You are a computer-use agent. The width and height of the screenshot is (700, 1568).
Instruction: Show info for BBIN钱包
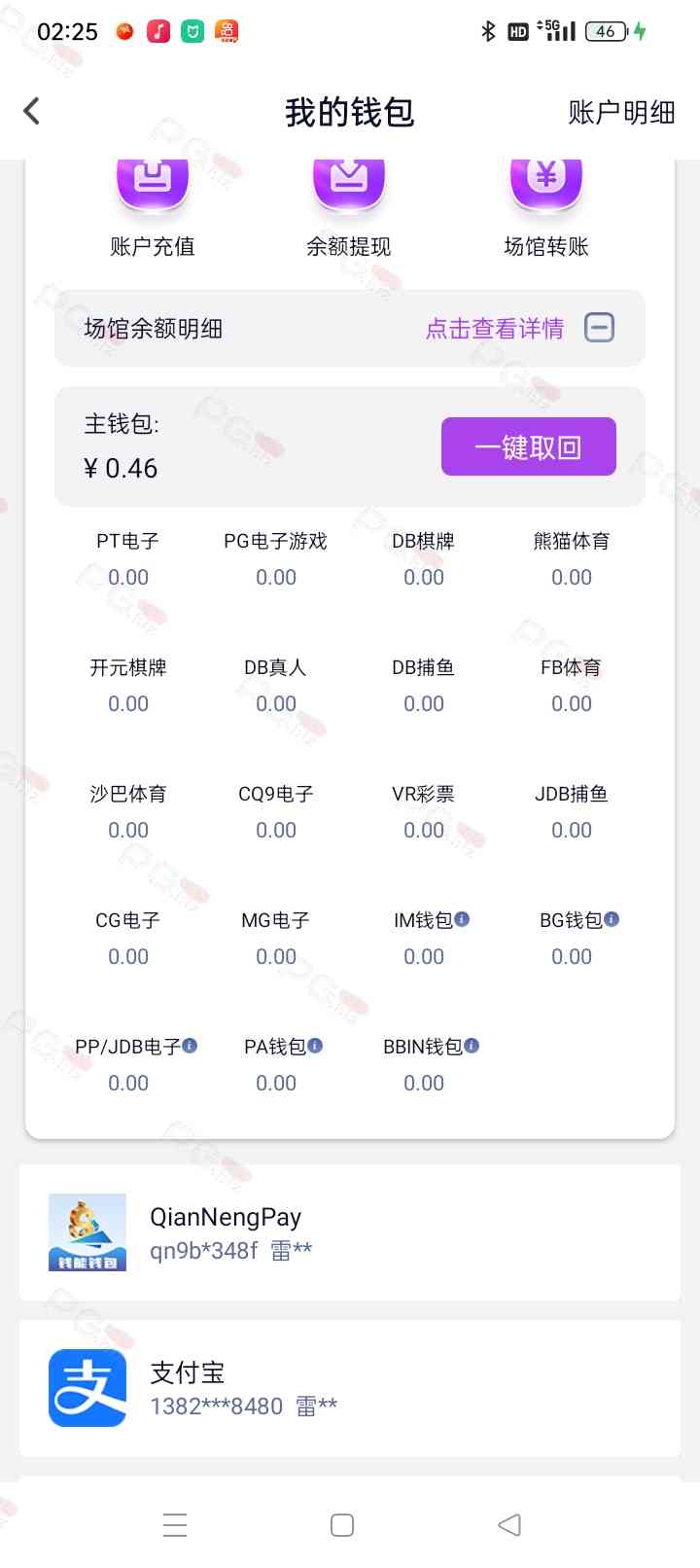click(x=472, y=1046)
